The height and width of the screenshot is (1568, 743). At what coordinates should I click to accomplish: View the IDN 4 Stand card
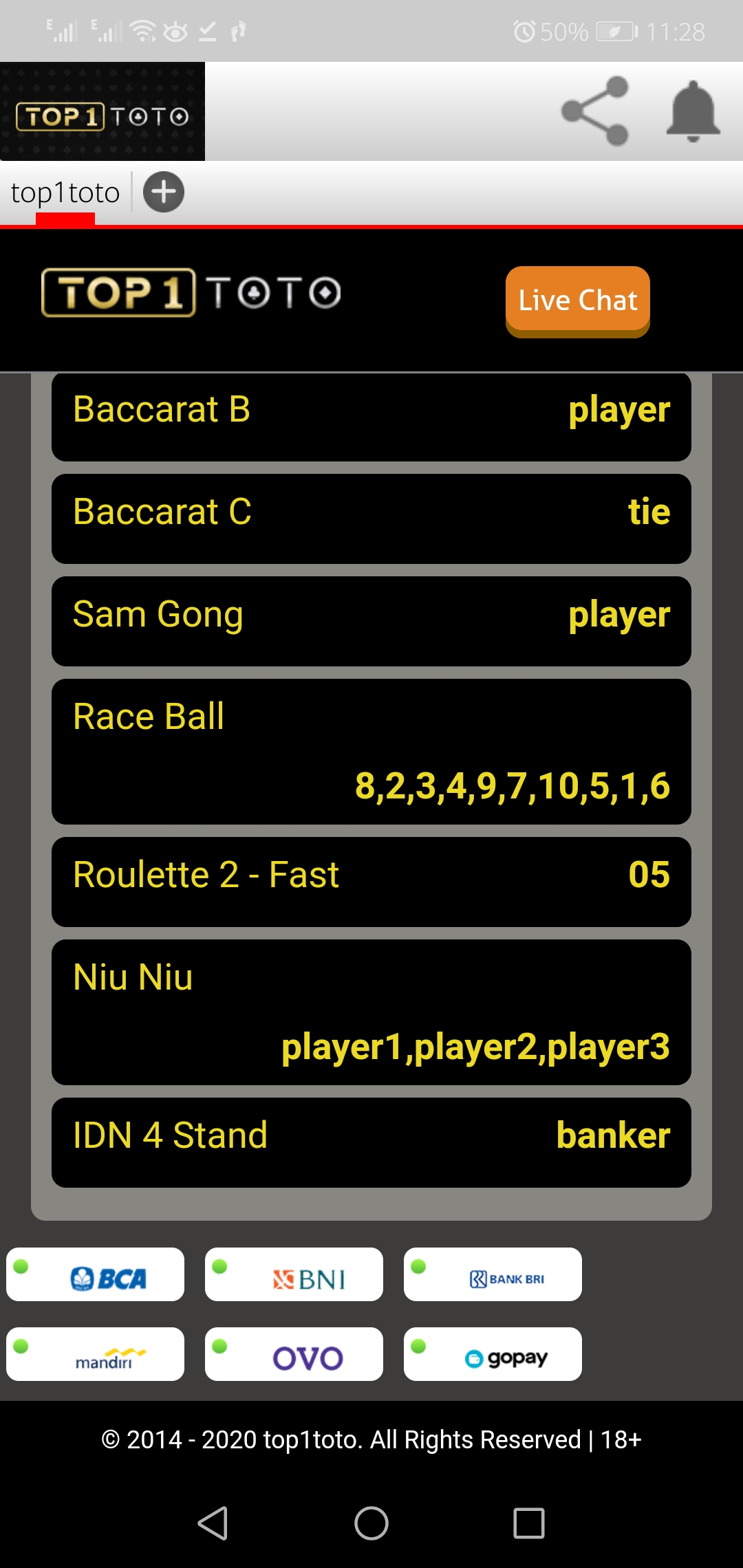pyautogui.click(x=371, y=1142)
